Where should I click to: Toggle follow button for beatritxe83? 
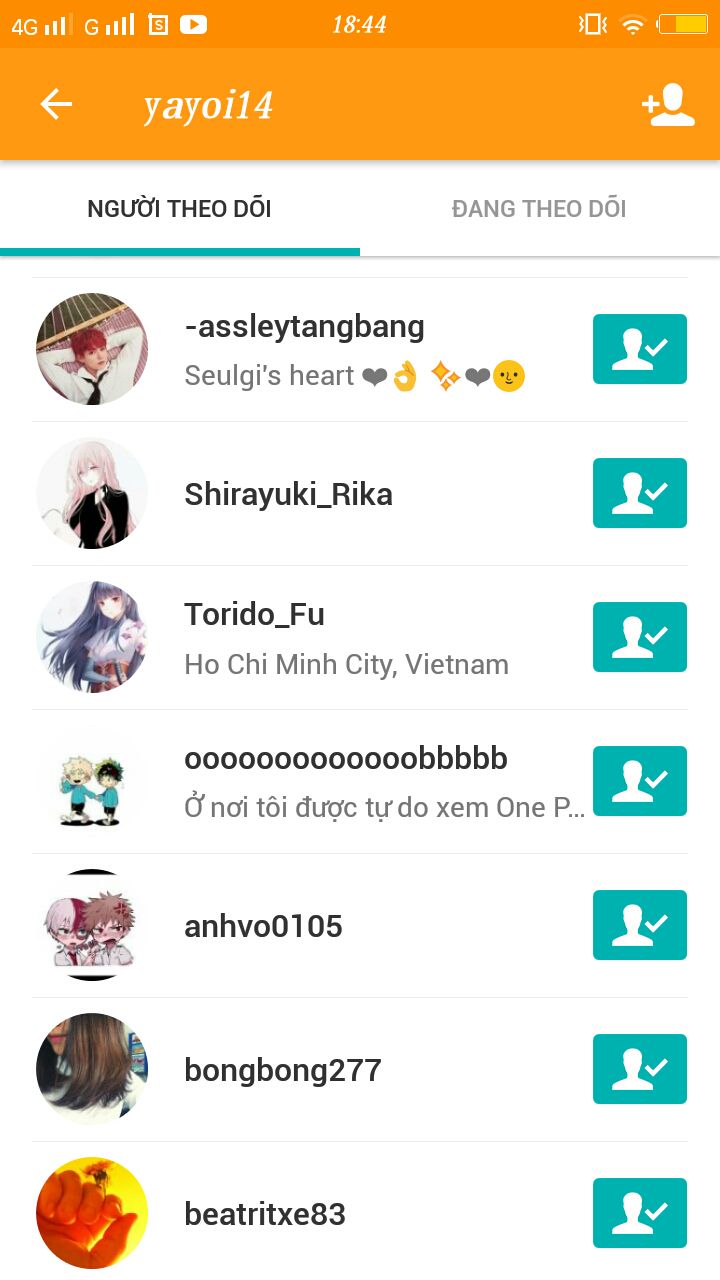(639, 1213)
